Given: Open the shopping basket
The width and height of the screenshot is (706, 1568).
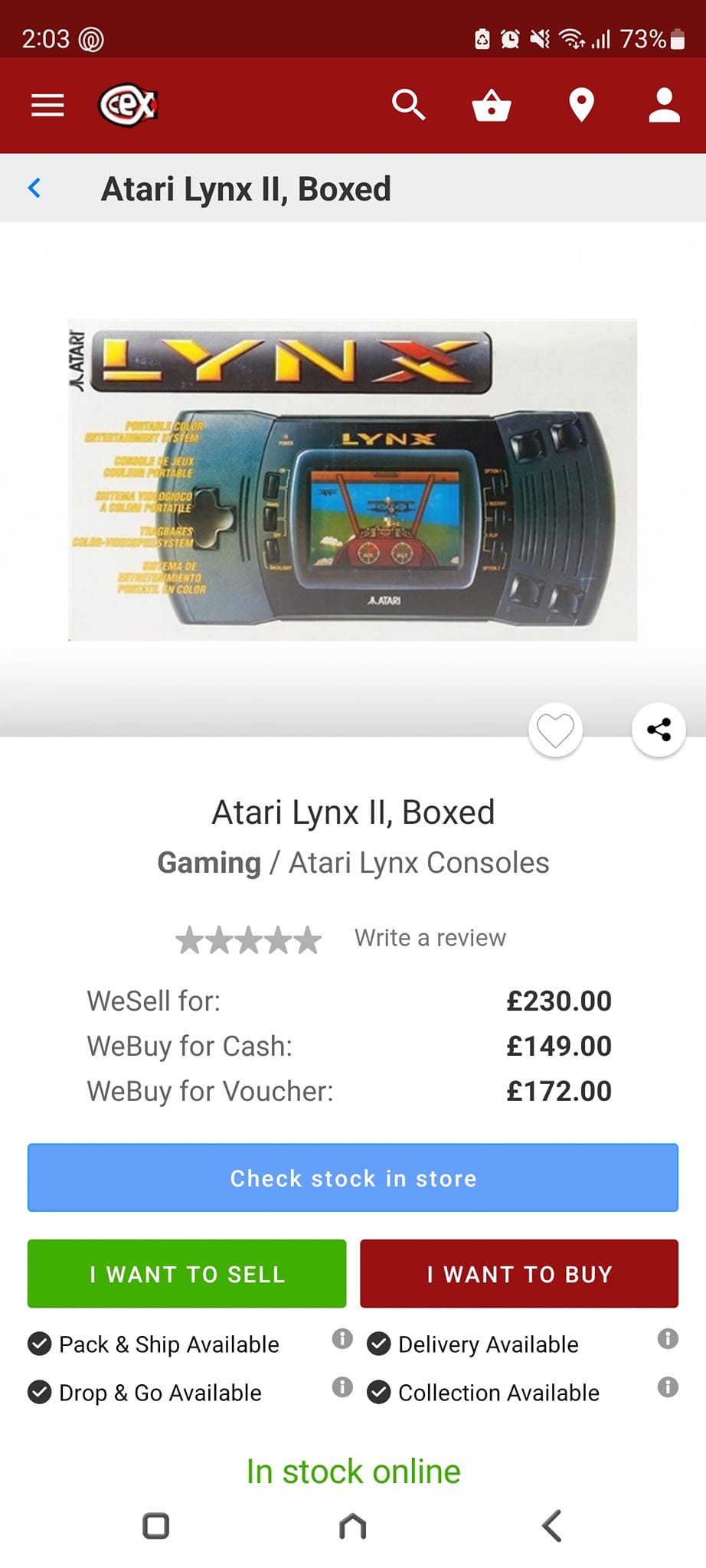Looking at the screenshot, I should point(491,105).
